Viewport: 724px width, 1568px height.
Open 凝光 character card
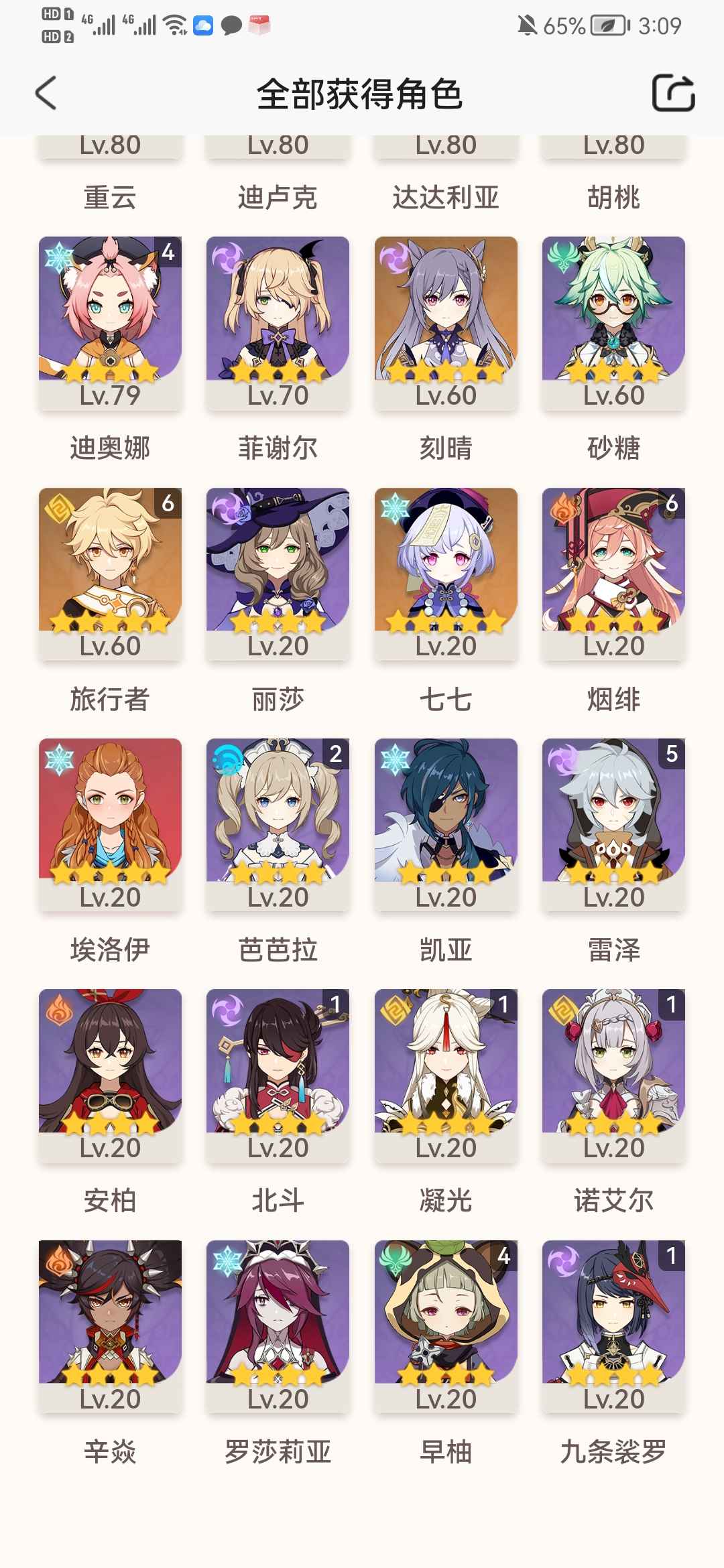[446, 1074]
